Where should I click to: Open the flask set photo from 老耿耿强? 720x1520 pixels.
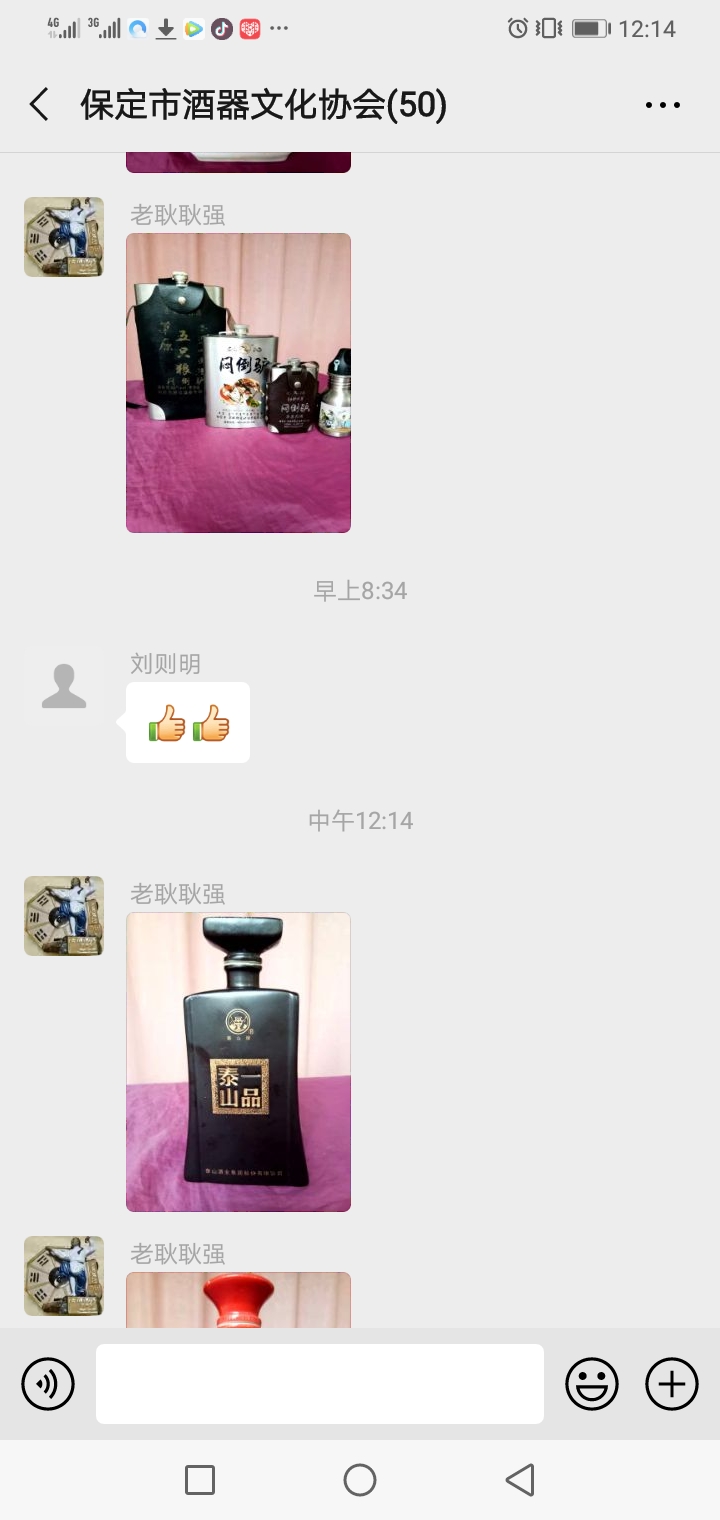[x=238, y=382]
